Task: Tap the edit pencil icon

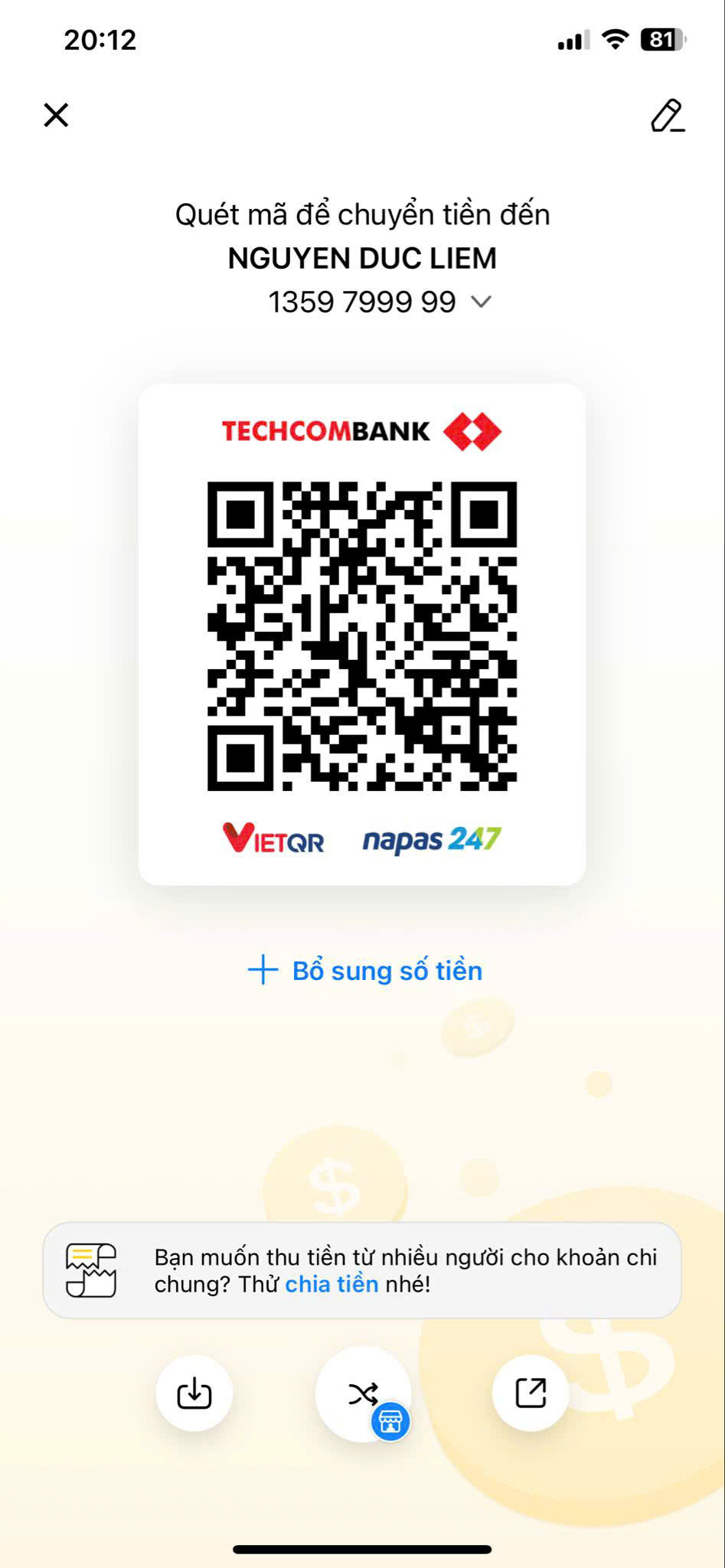Action: tap(667, 116)
